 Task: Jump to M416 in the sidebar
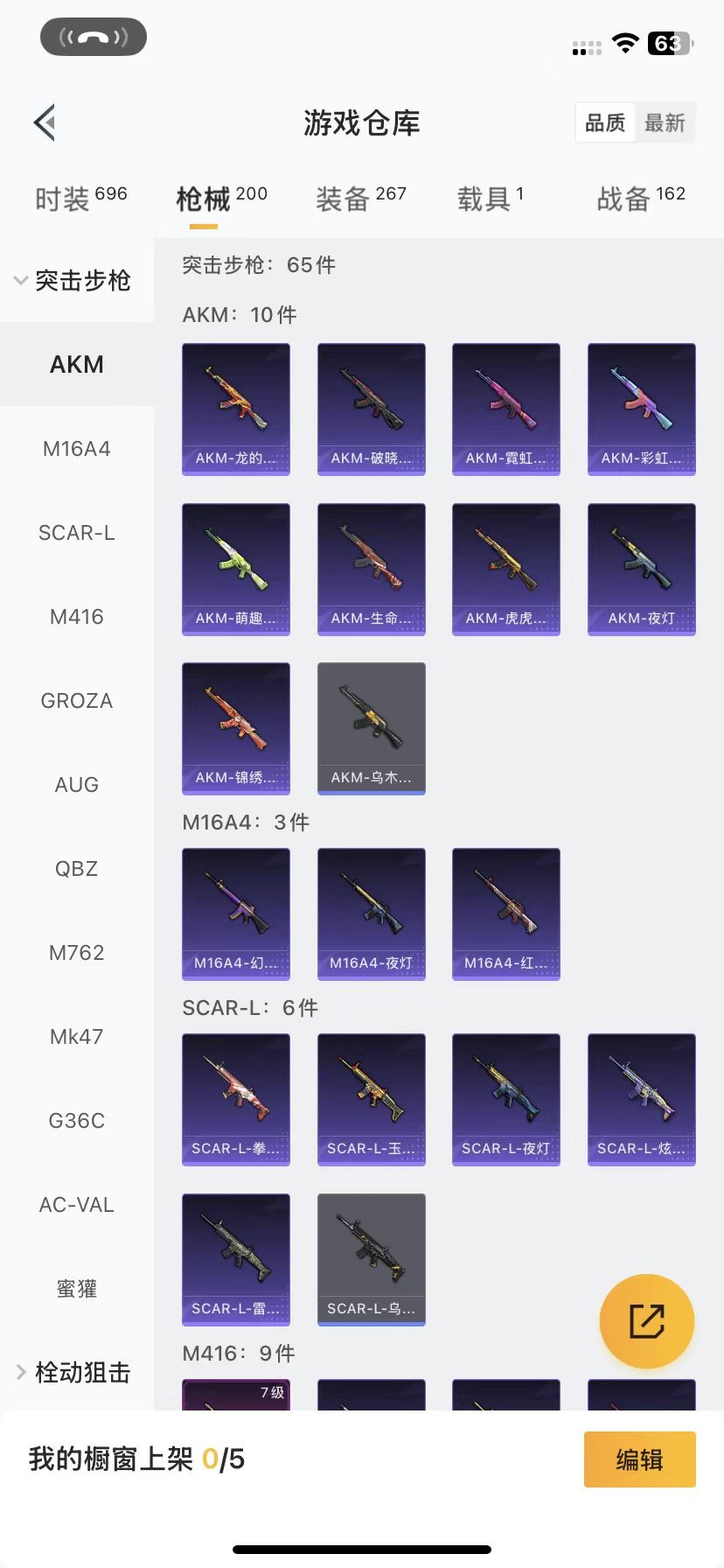(x=77, y=617)
